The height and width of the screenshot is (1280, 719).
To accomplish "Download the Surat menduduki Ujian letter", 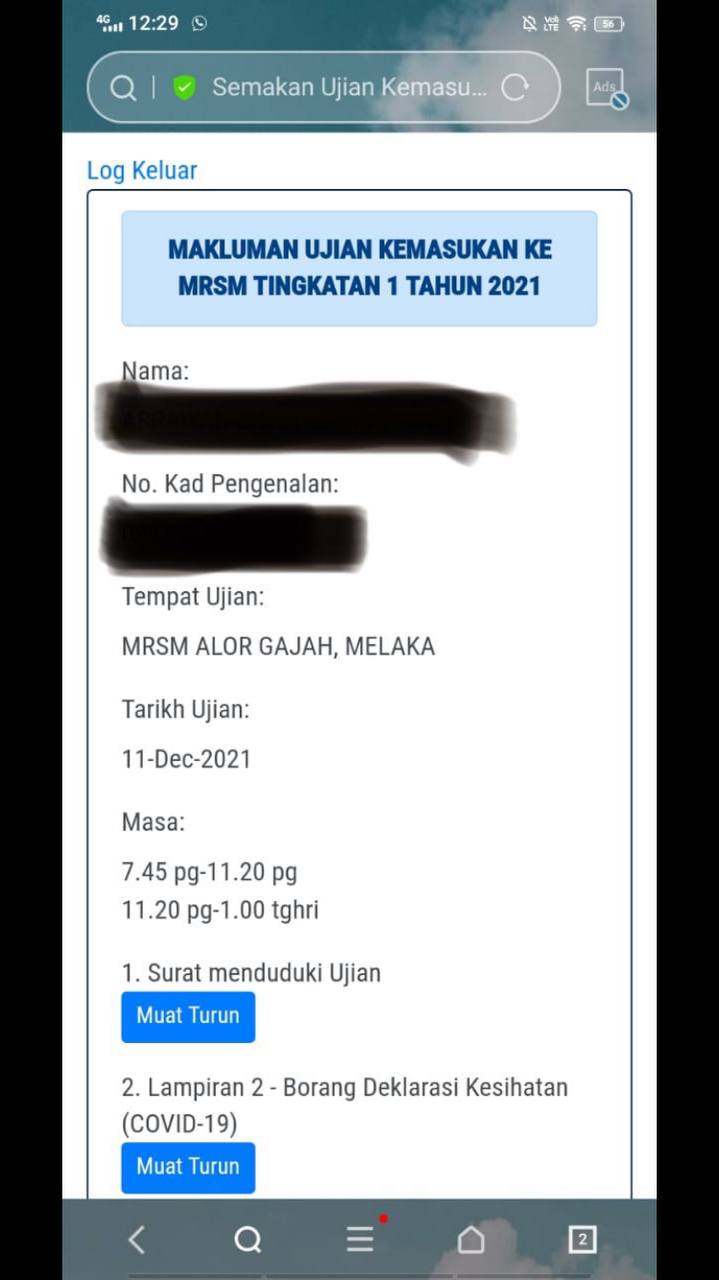I will click(x=188, y=1016).
